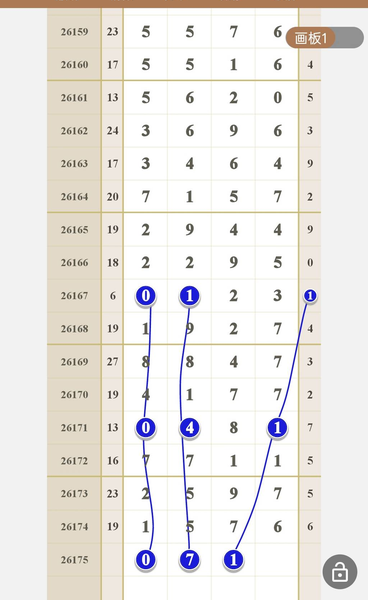
Task: Toggle the lock icon button
Action: click(340, 572)
